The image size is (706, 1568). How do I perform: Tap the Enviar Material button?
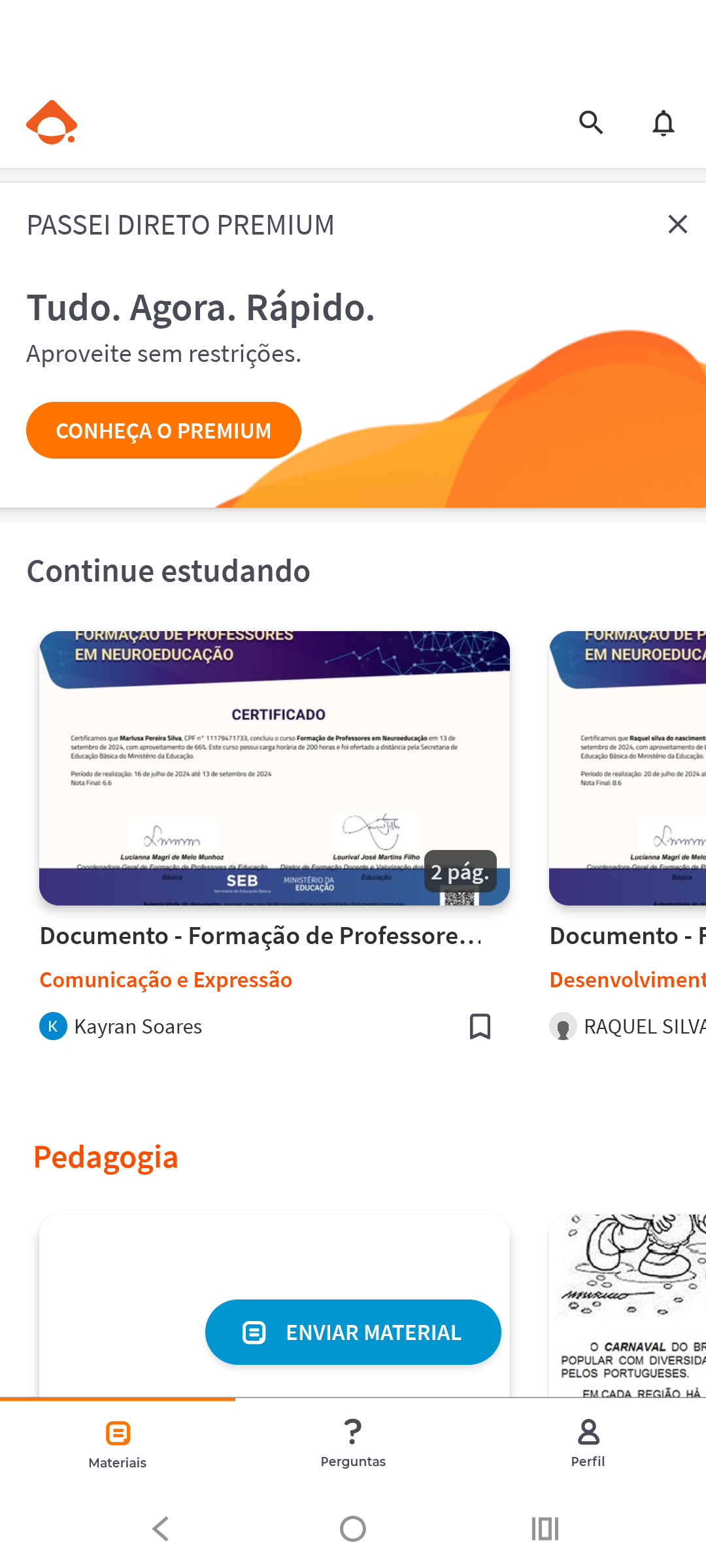coord(353,1332)
